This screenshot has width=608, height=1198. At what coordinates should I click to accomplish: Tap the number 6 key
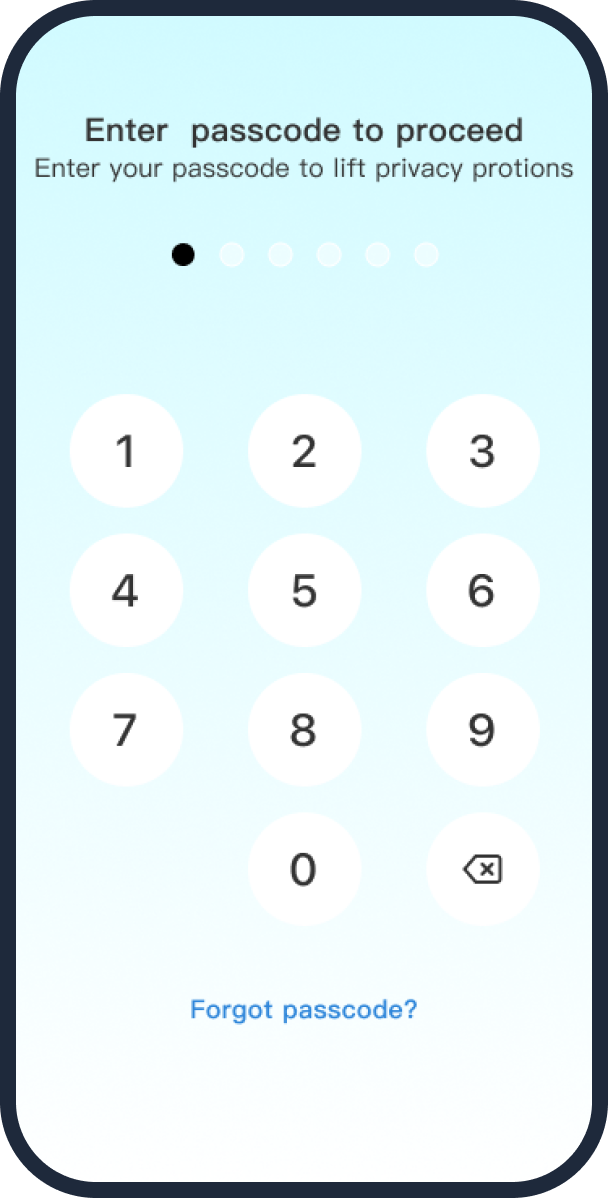point(482,591)
